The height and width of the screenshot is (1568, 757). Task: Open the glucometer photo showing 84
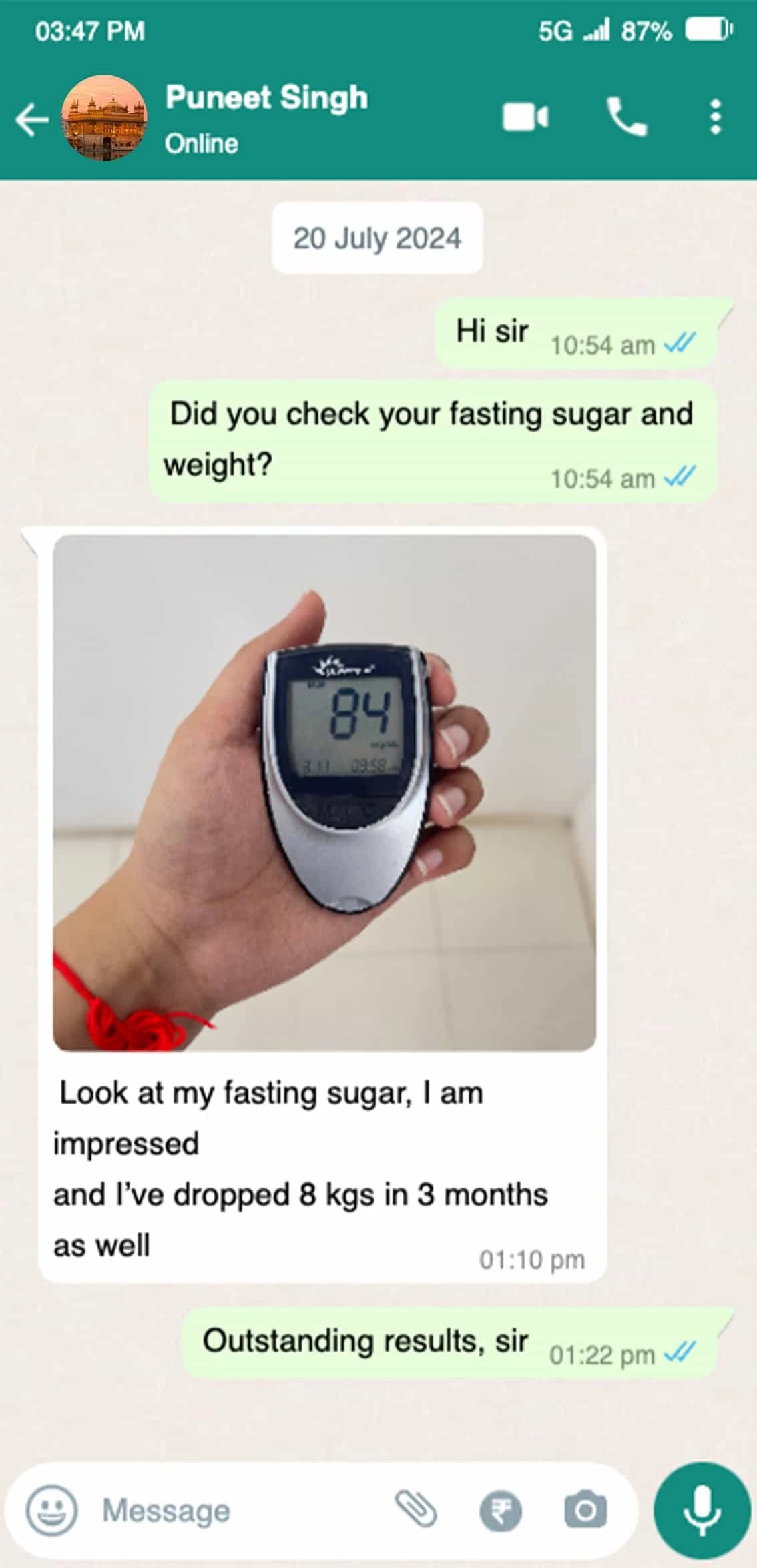coord(324,792)
